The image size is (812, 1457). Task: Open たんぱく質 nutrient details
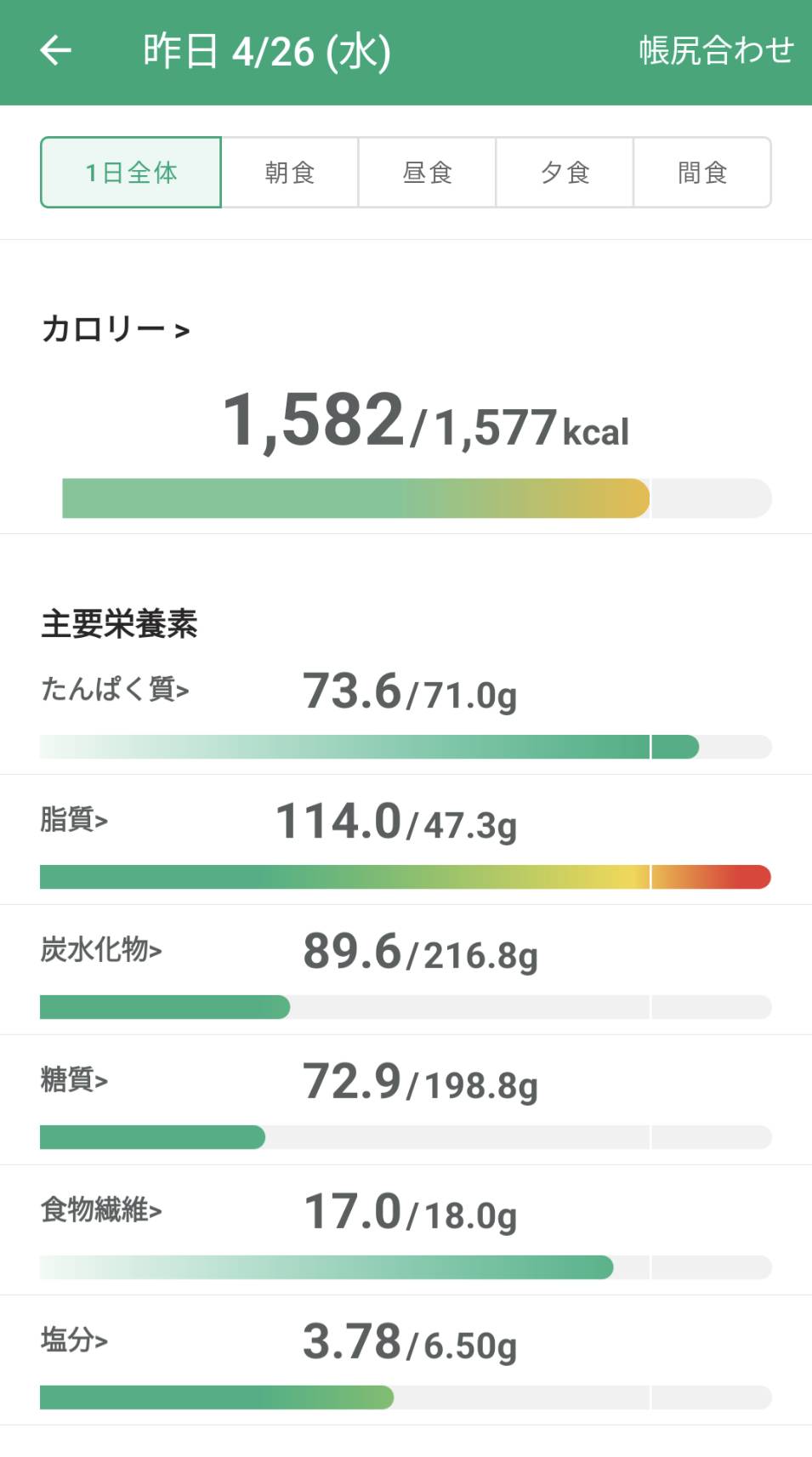pyautogui.click(x=115, y=689)
